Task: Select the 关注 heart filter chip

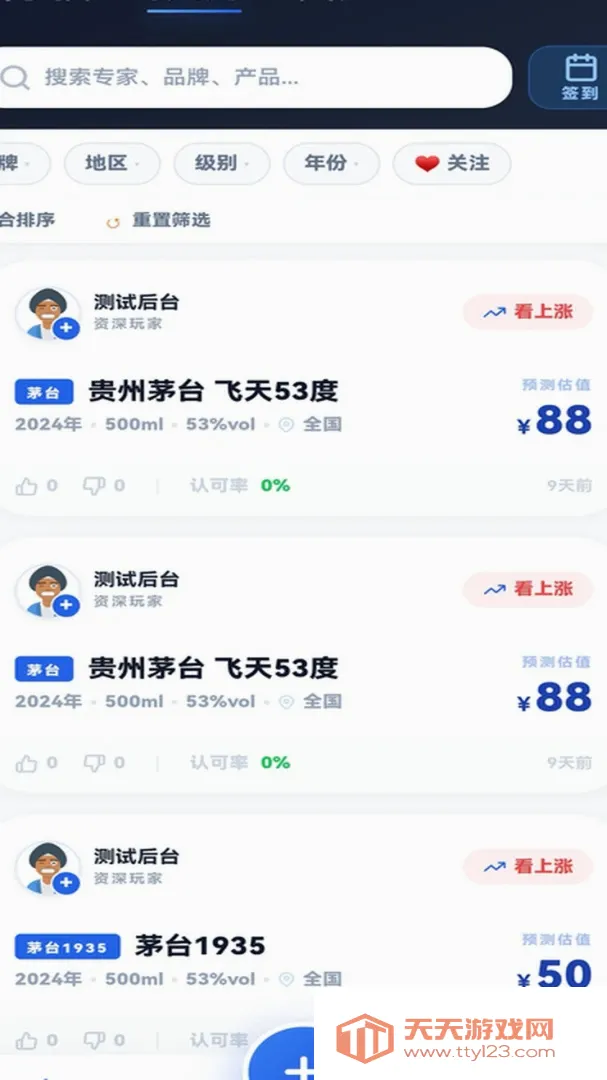Action: coord(452,164)
